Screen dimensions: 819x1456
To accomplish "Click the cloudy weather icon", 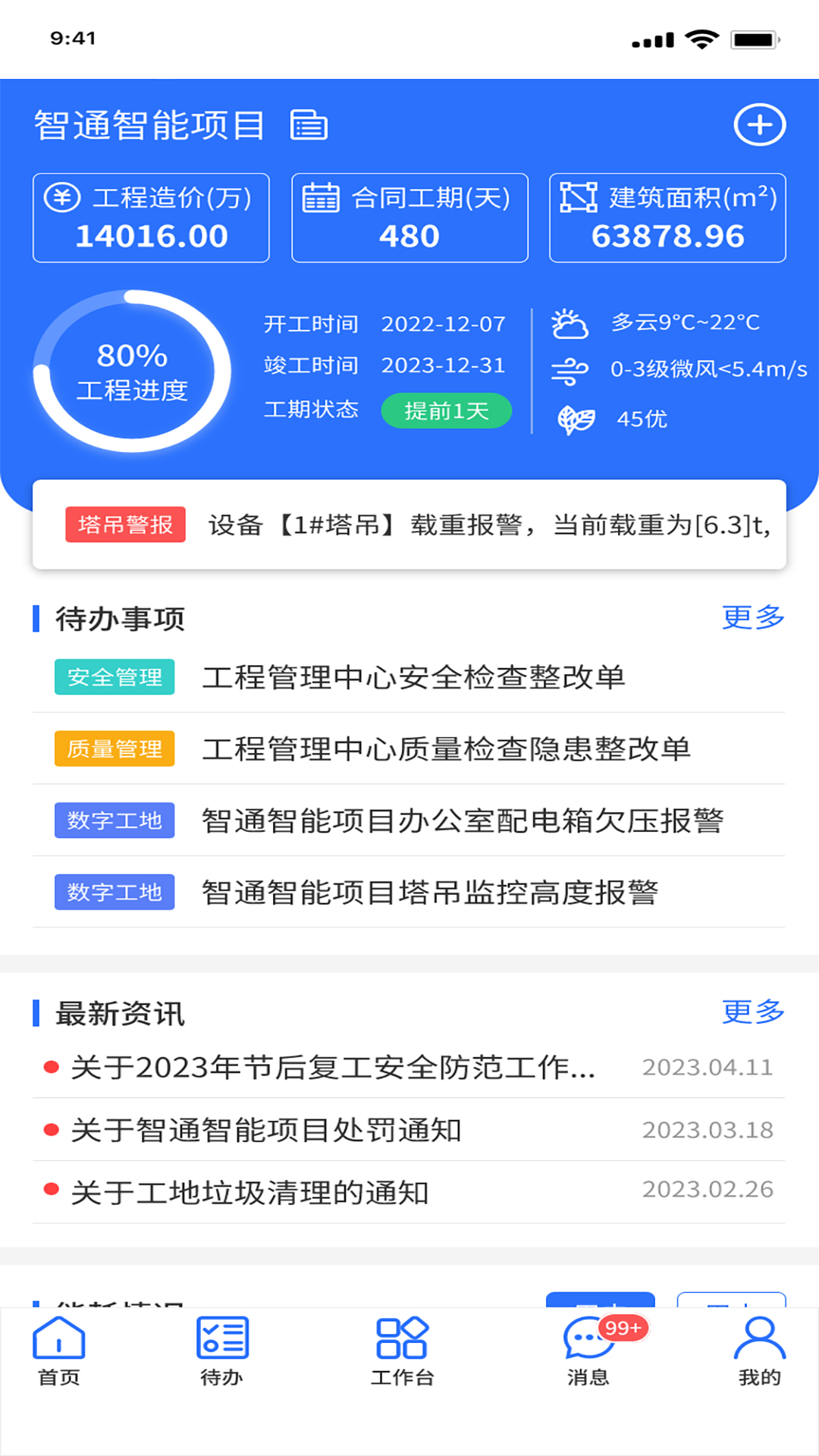I will [x=570, y=324].
